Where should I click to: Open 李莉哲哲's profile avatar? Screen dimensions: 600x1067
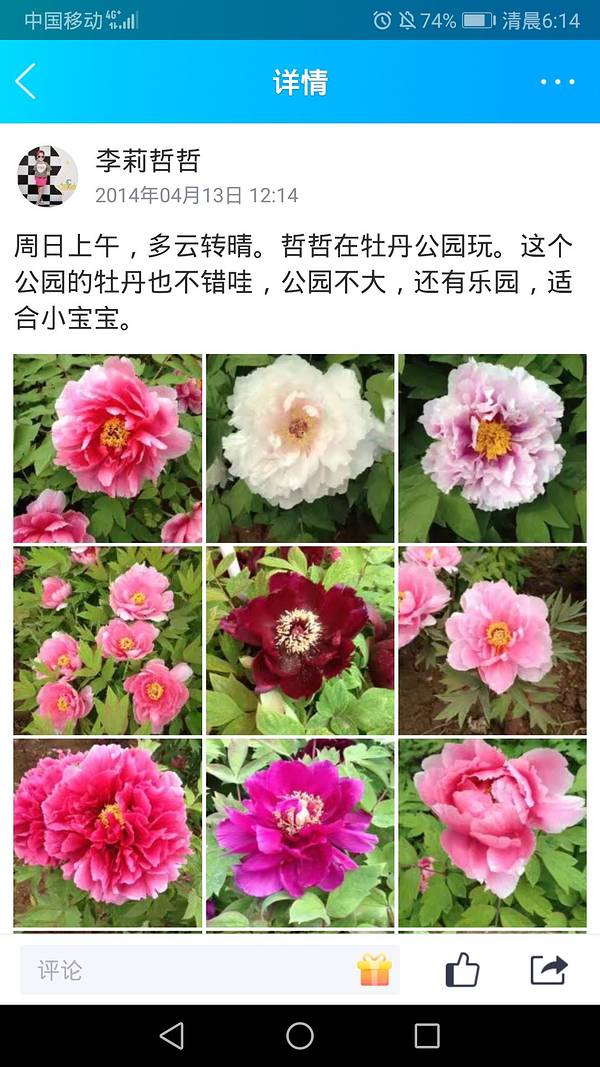[x=47, y=176]
